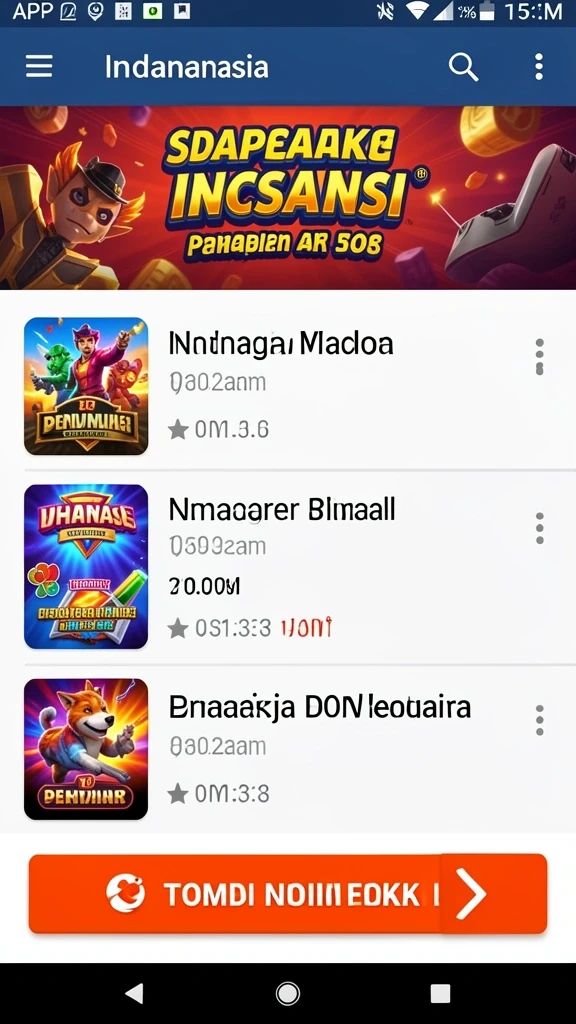Open options for Nndnagaı Madoa
576x1024 pixels.
(539, 357)
